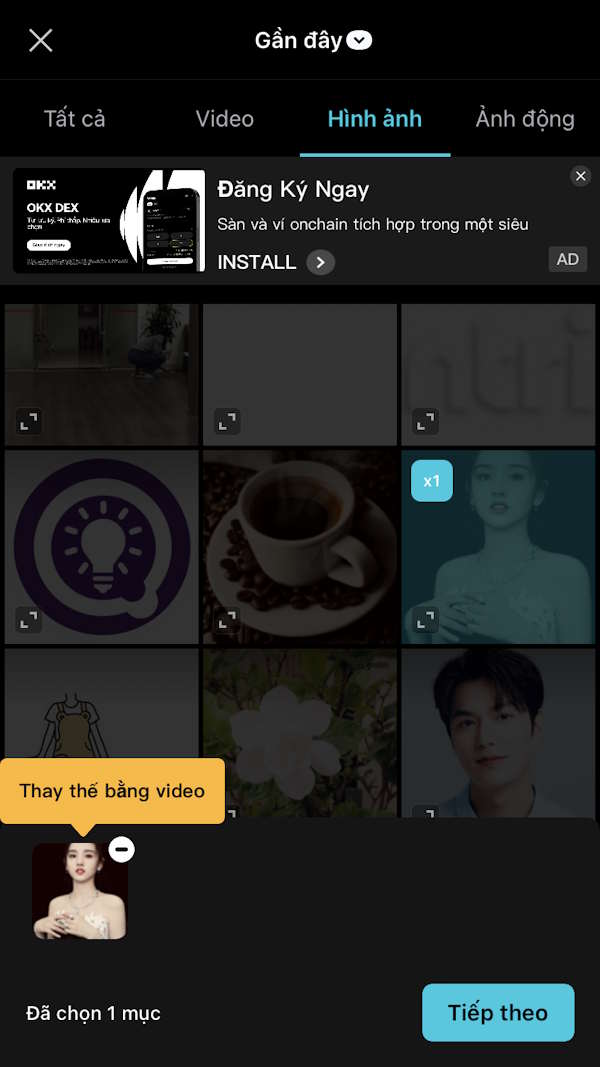Expand preview of the coffee cup photo

[x=227, y=621]
